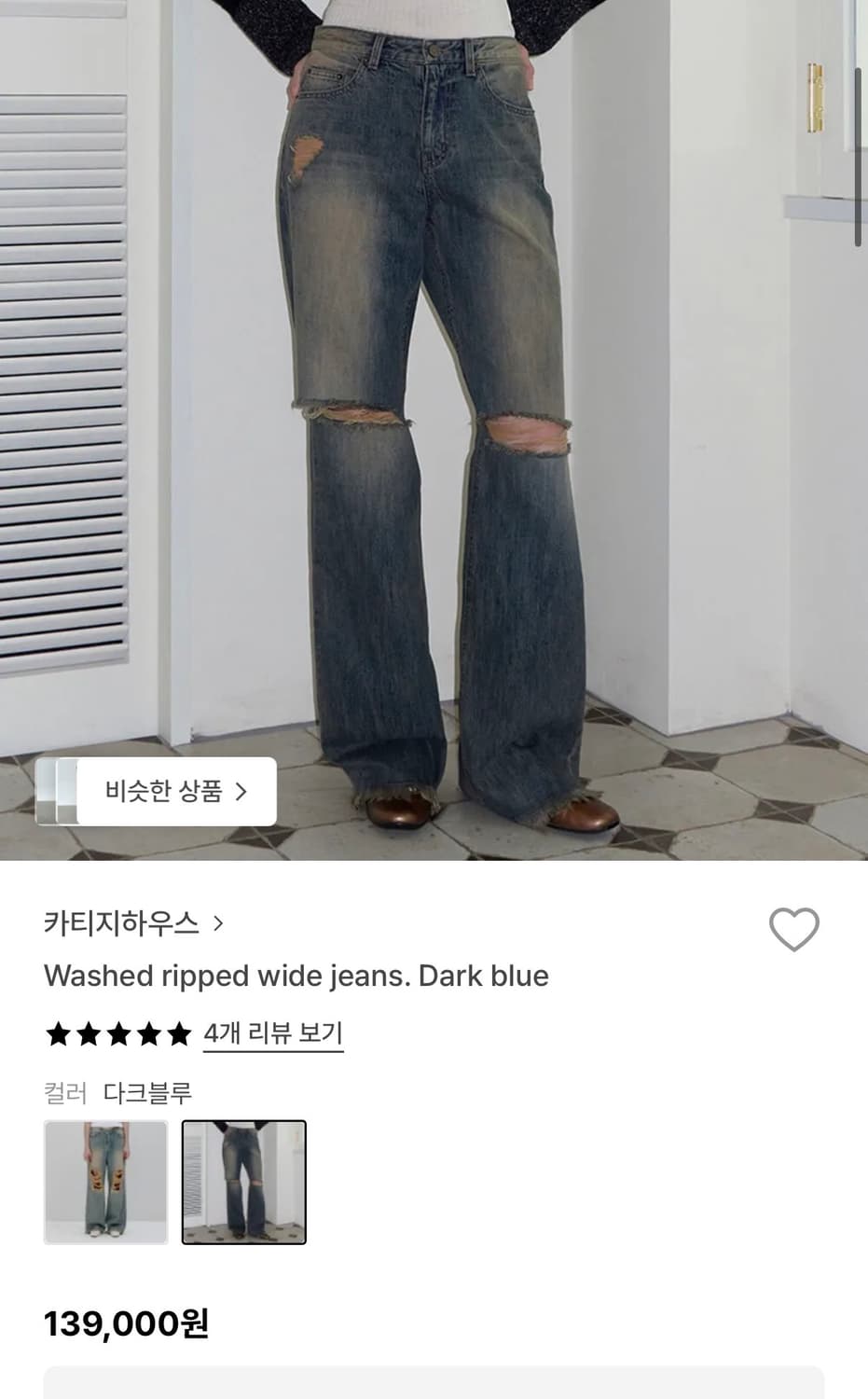868x1399 pixels.
Task: Switch to the light washed jeans color option
Action: point(106,1182)
